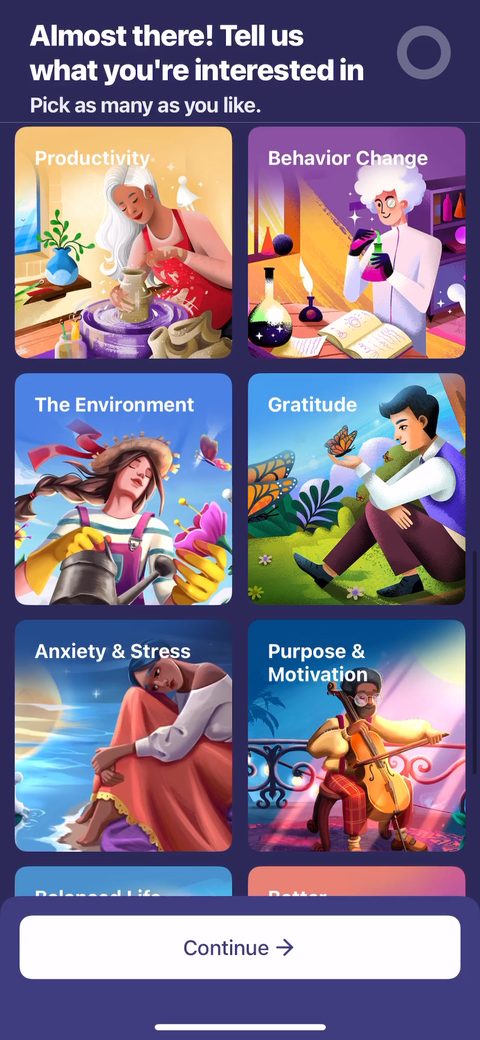The image size is (480, 1040).
Task: Tap the Continue button
Action: point(240,947)
